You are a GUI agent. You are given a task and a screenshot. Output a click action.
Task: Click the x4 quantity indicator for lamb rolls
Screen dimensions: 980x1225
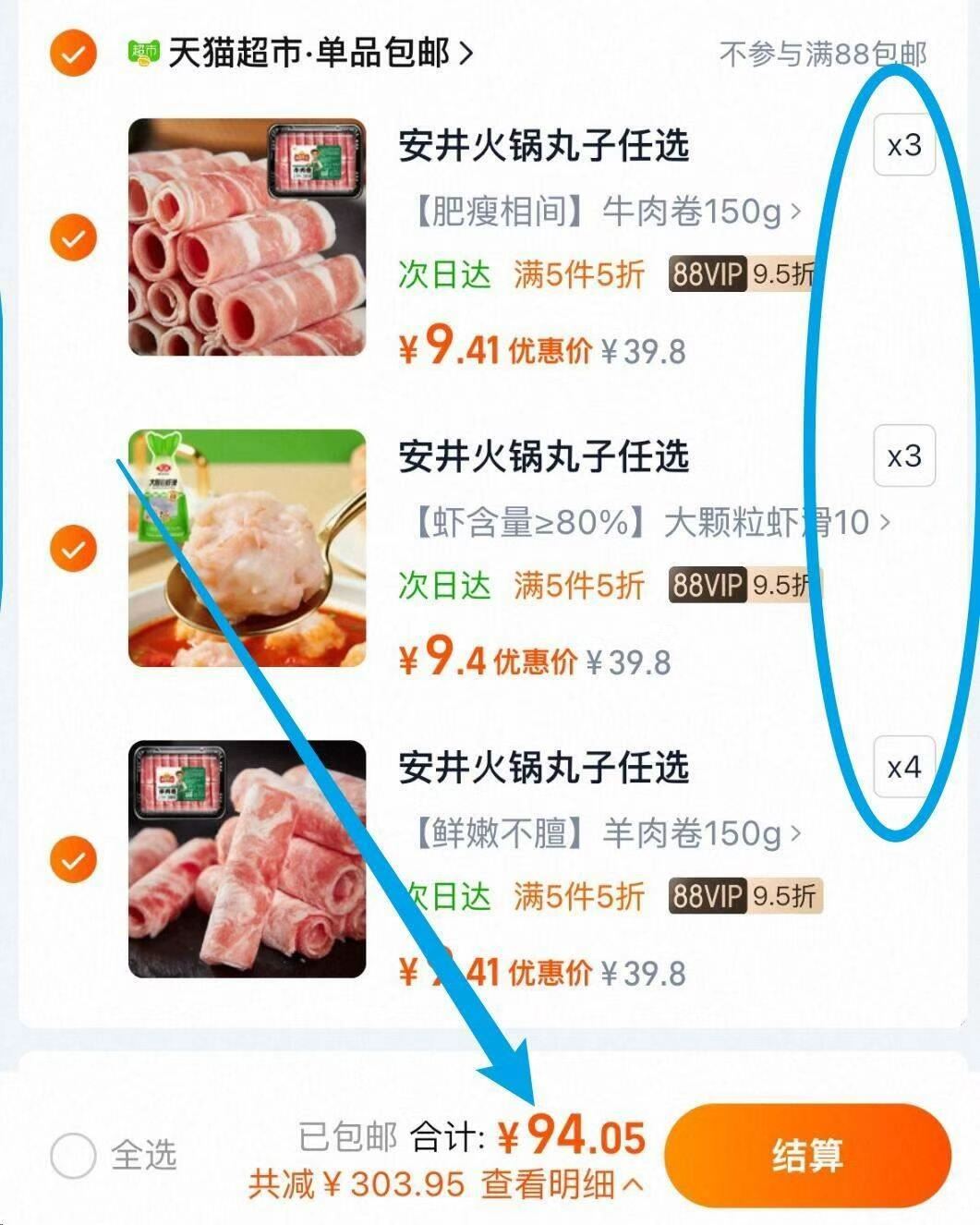coord(902,768)
